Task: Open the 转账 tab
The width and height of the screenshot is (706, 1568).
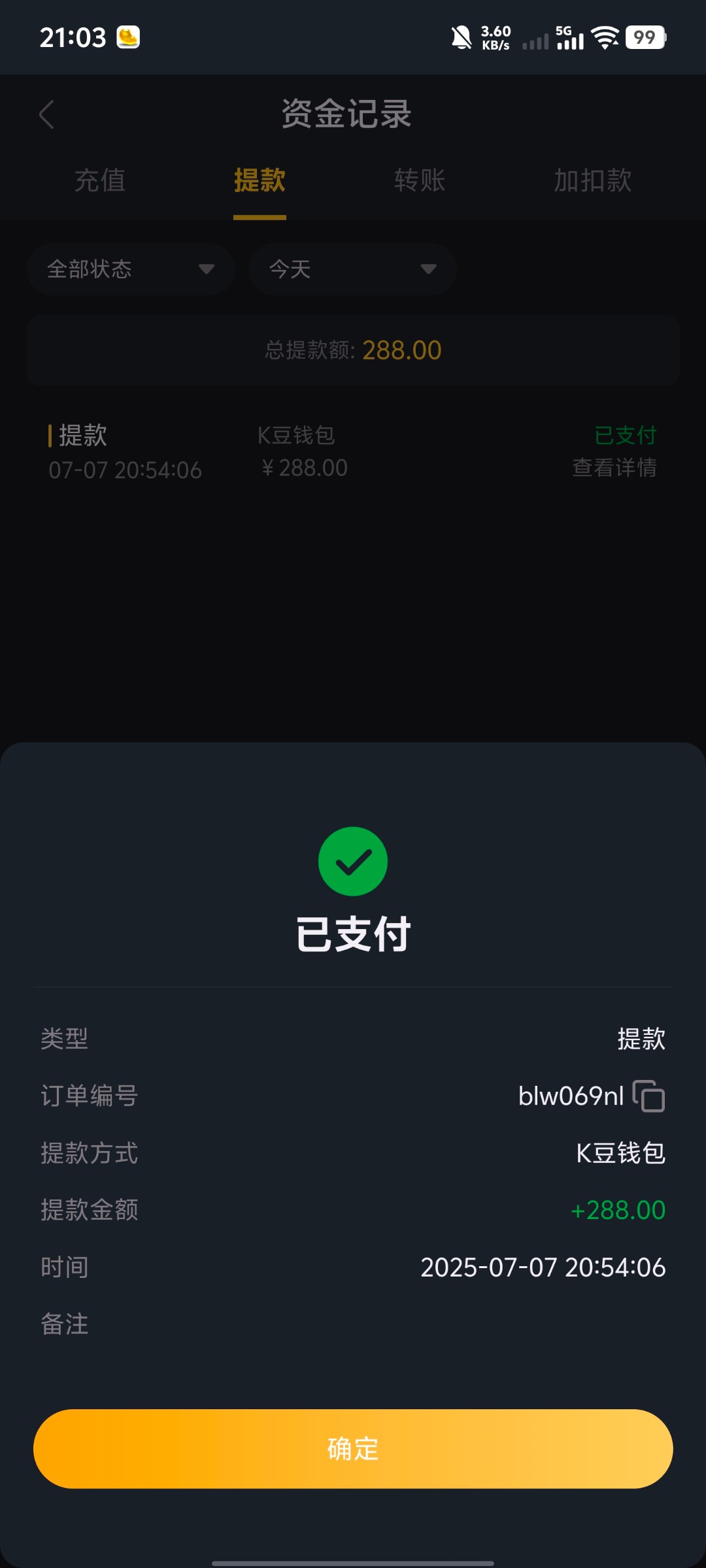Action: coord(419,180)
